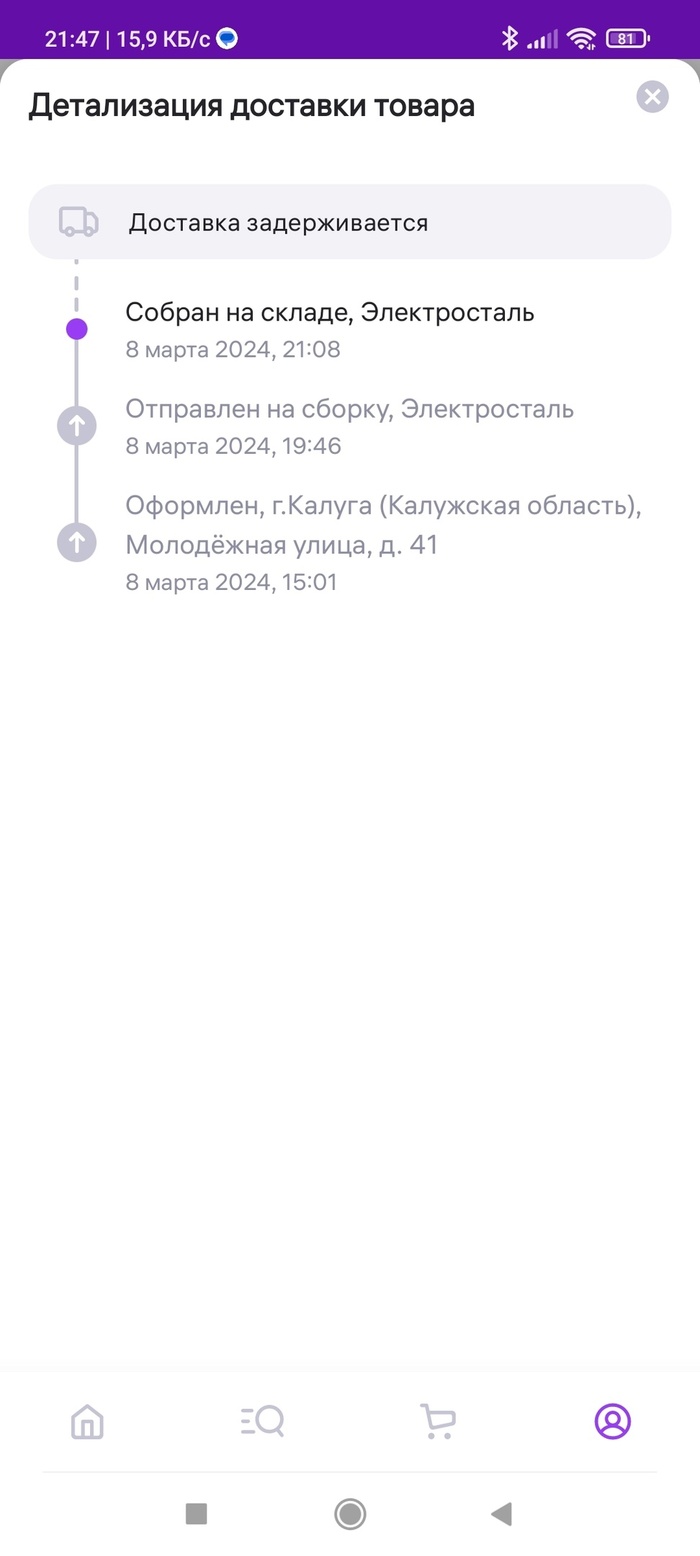Close the delivery details sheet
Screen dimensions: 700x1556
tap(652, 97)
